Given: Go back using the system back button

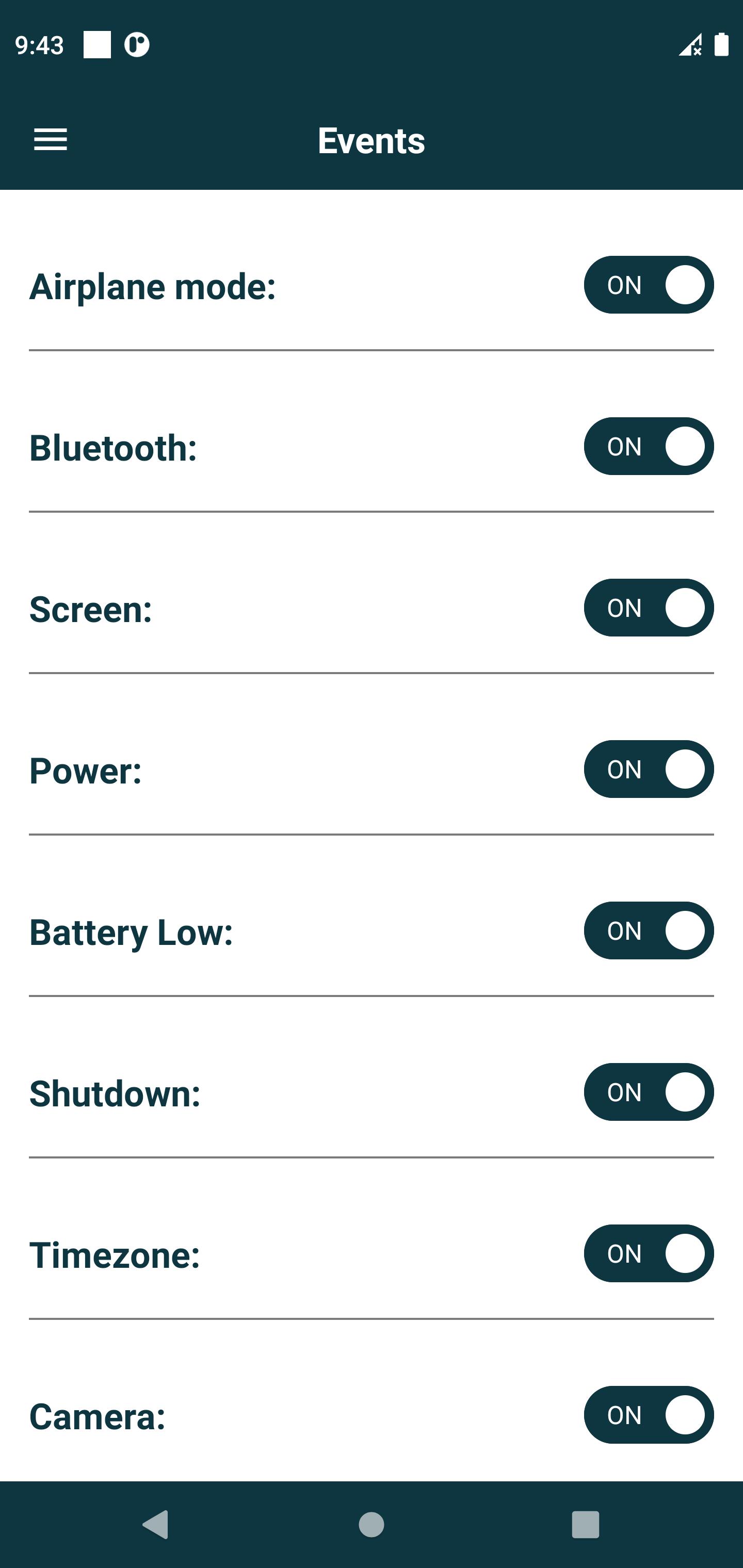Looking at the screenshot, I should coord(156,1524).
